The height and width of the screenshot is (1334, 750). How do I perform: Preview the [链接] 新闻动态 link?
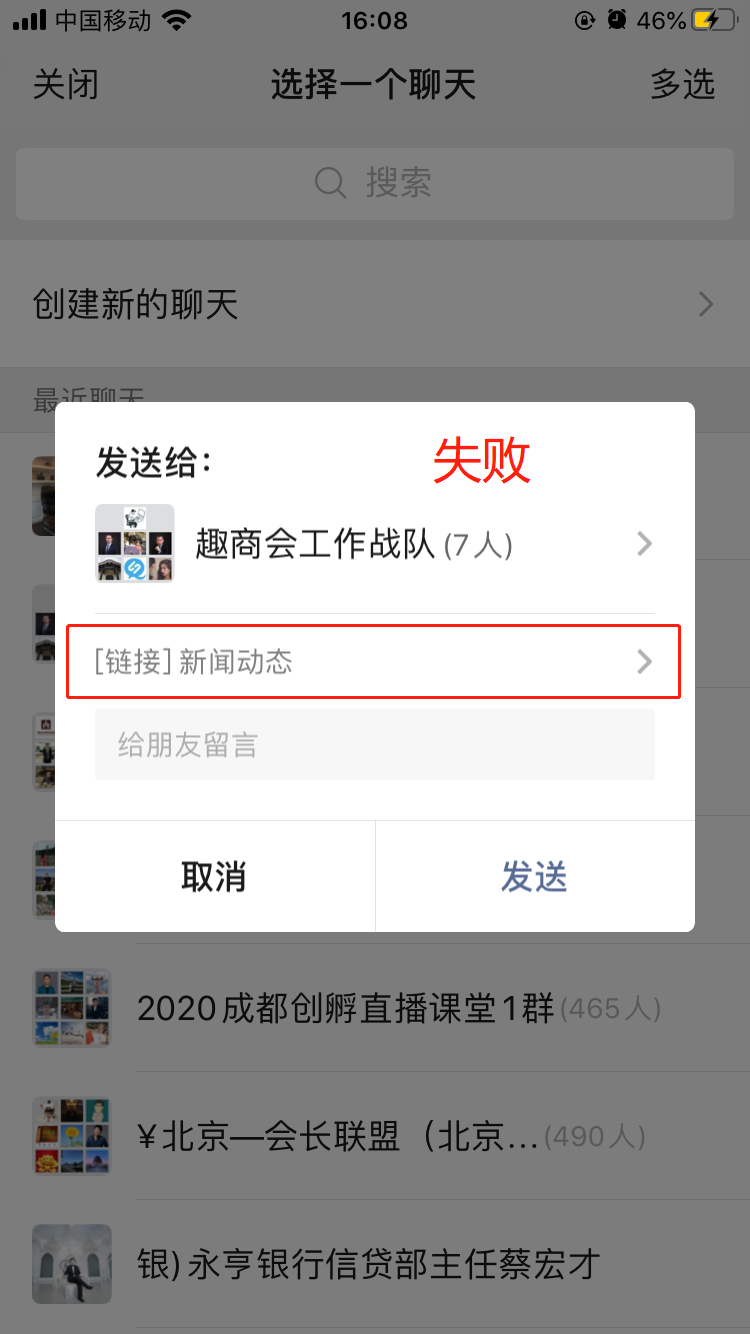click(x=374, y=662)
